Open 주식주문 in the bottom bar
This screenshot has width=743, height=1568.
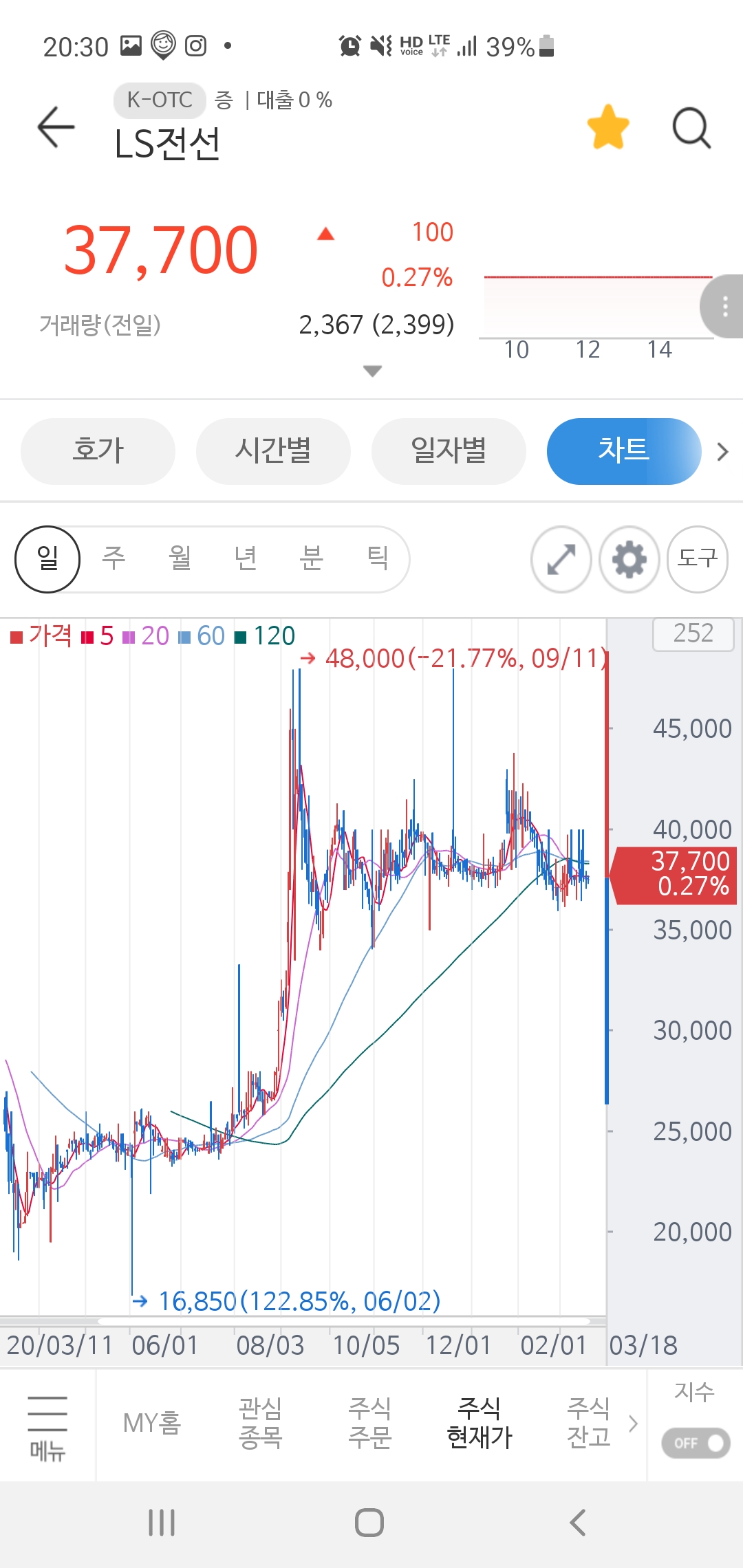(369, 1423)
